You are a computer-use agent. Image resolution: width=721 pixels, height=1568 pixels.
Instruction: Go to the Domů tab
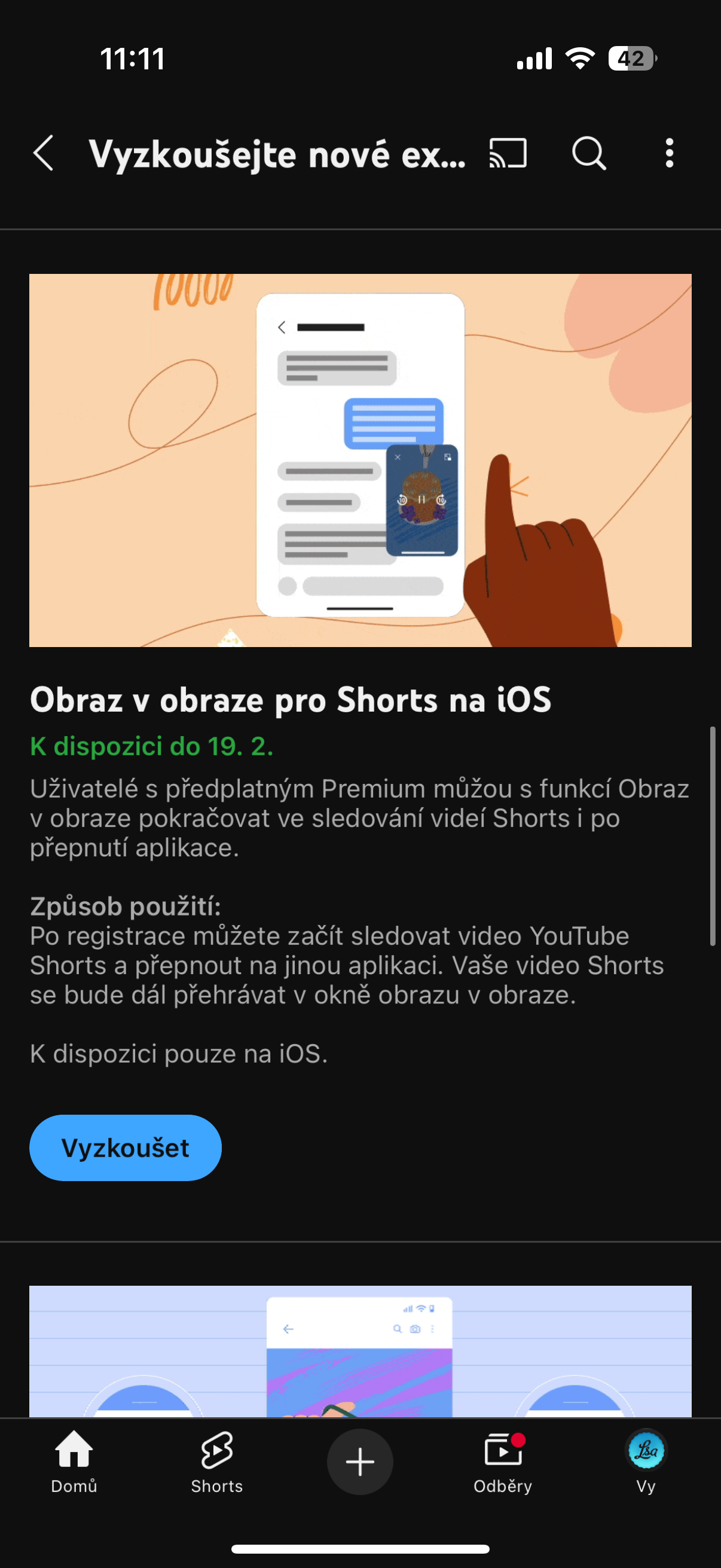74,1461
